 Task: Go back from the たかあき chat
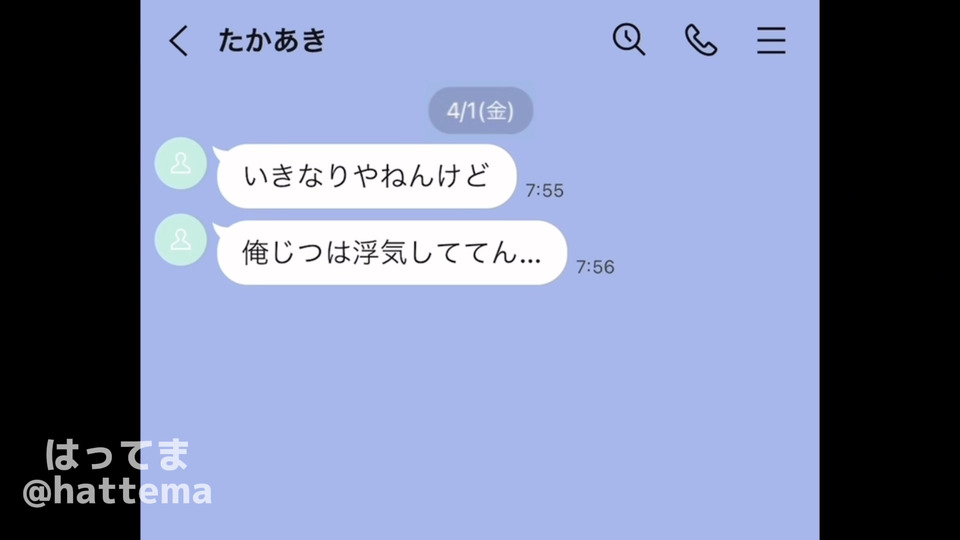[178, 41]
